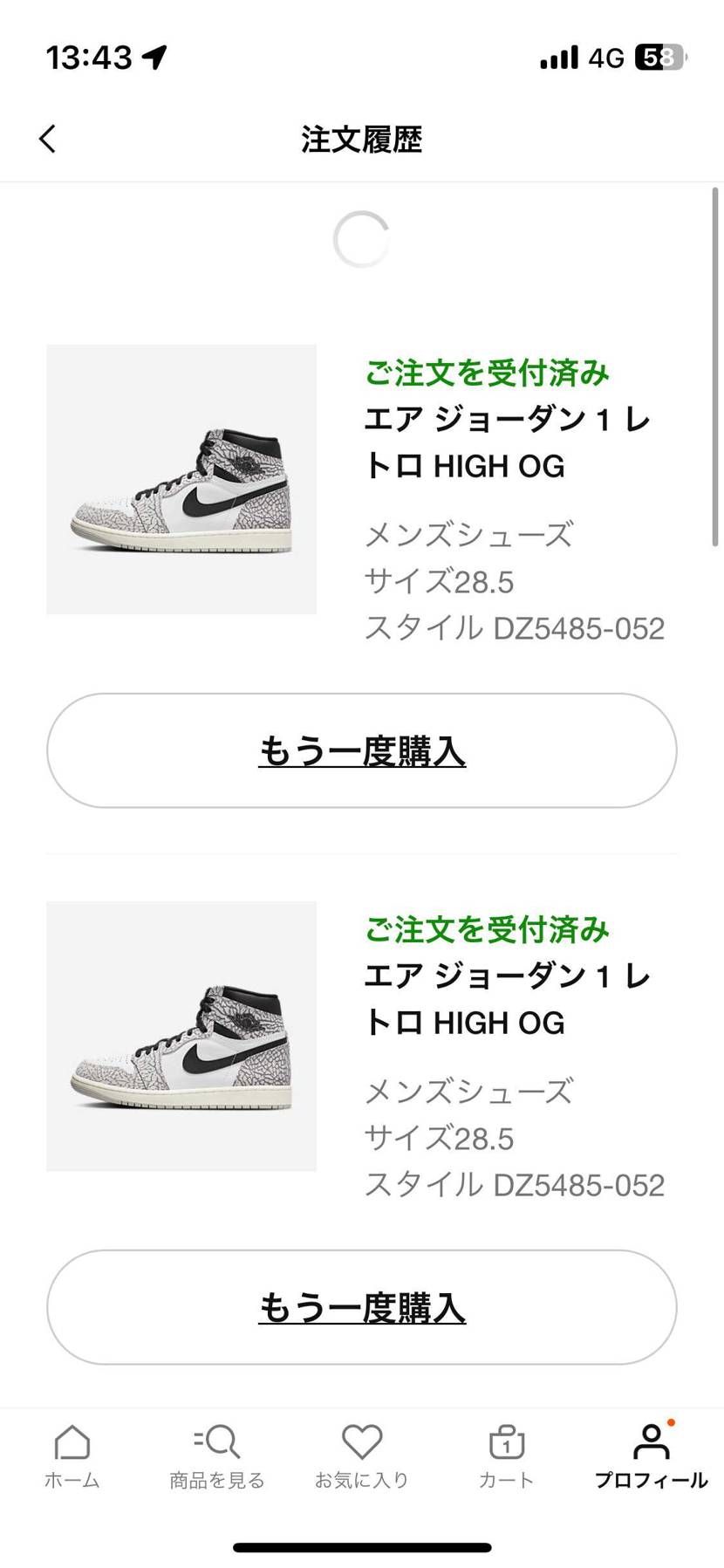The width and height of the screenshot is (724, 1568).
Task: Tap the location arrow in the status bar
Action: tap(155, 55)
